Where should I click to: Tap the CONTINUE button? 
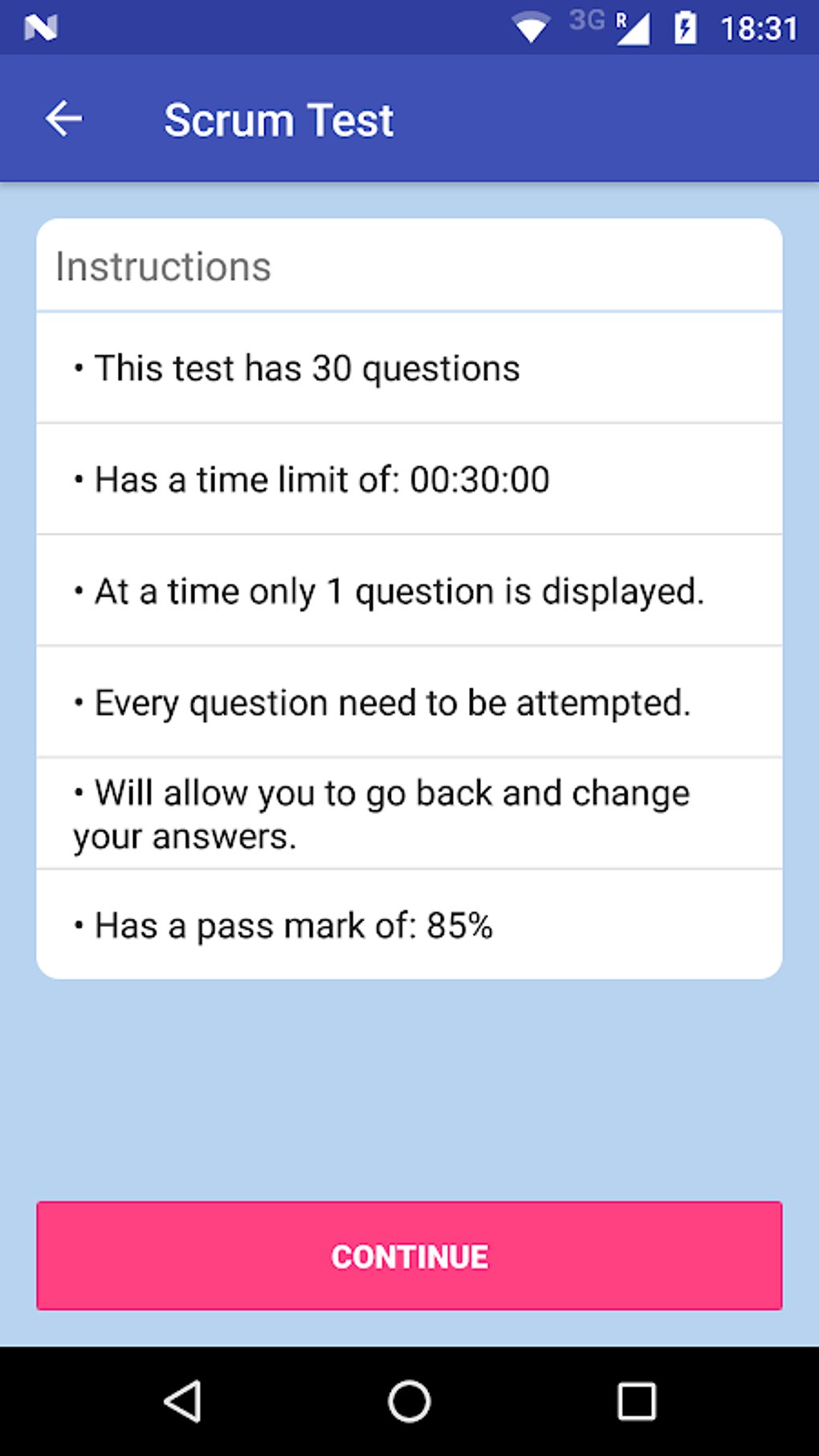click(x=409, y=1255)
